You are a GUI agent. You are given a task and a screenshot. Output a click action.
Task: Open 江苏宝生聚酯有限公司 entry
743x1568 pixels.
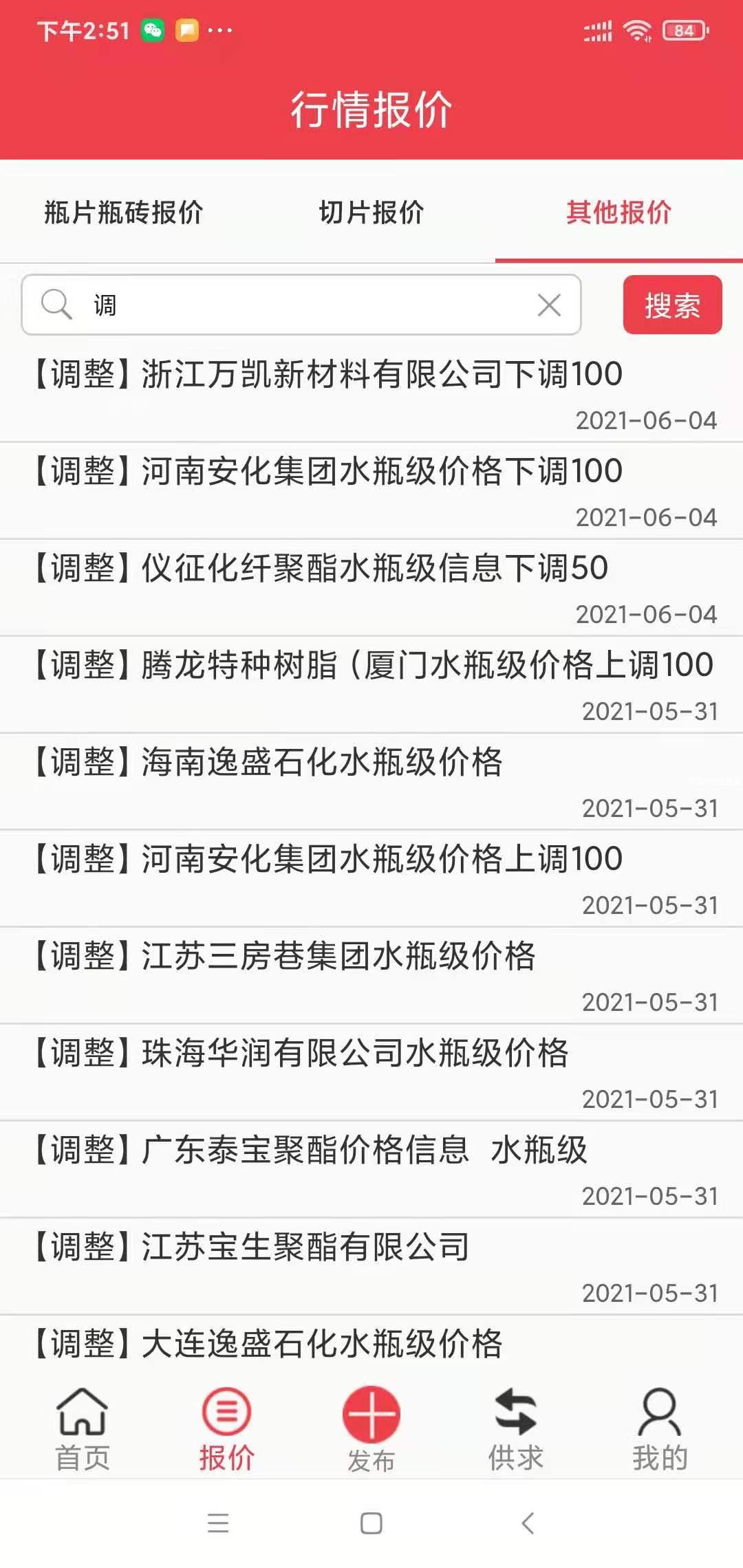click(x=252, y=1248)
